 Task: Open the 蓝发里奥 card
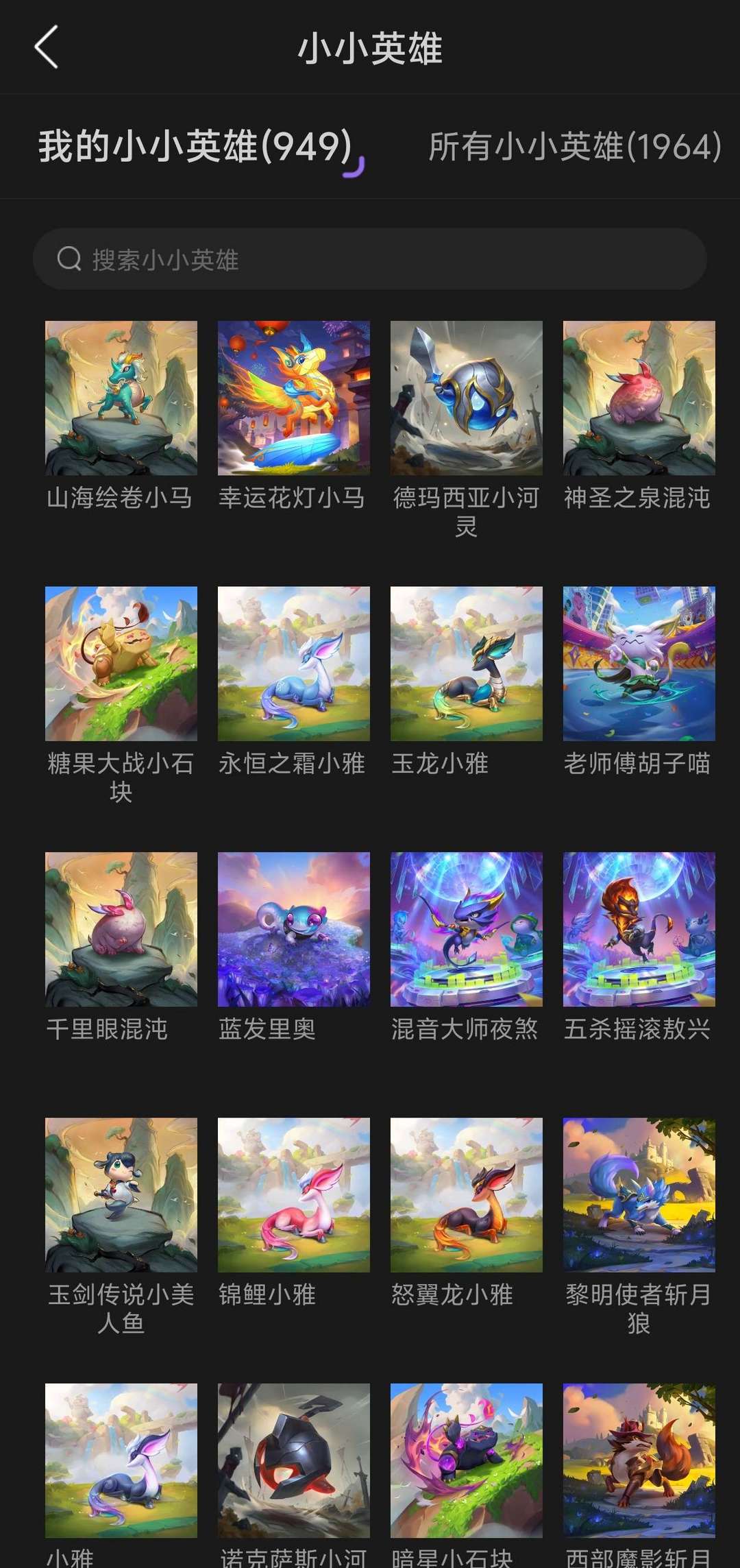pos(294,930)
